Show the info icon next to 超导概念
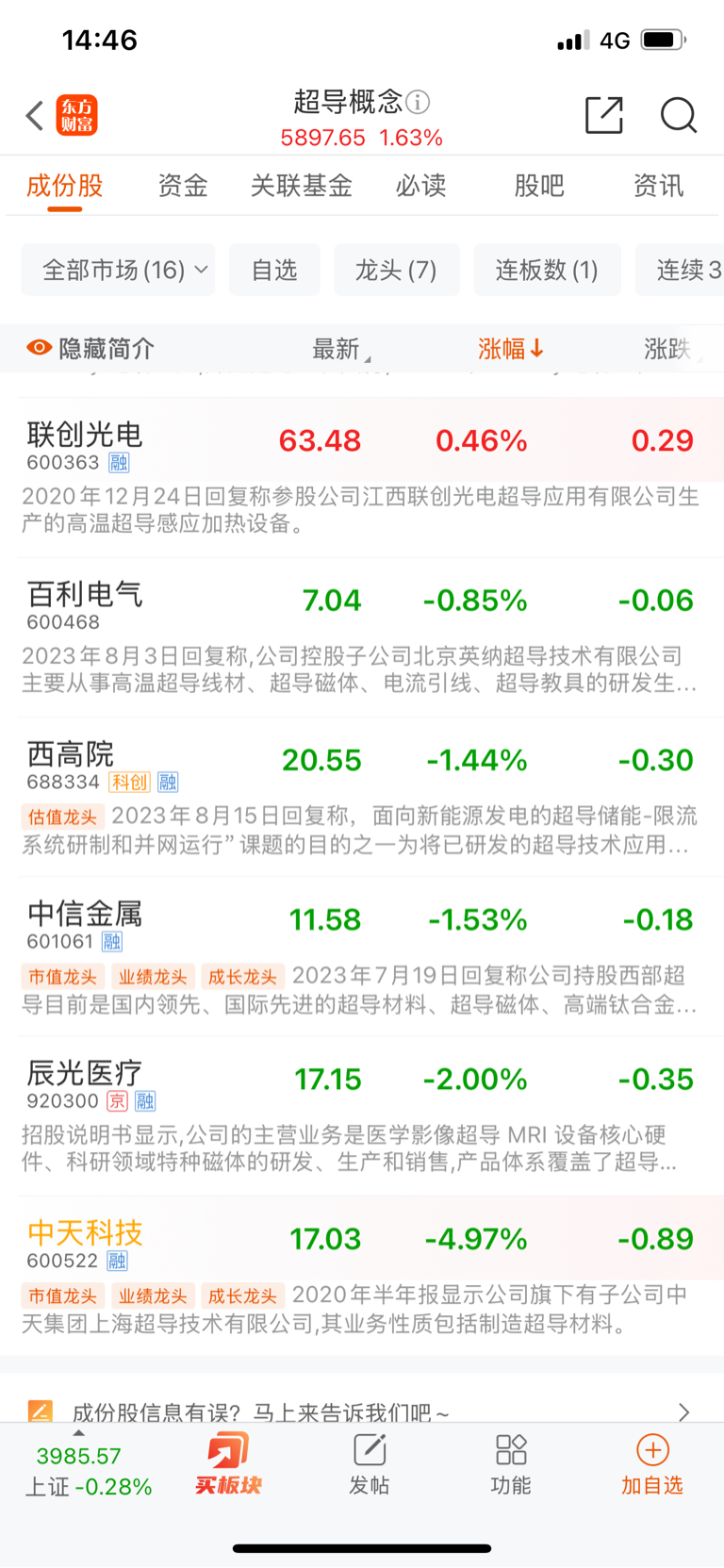The width and height of the screenshot is (724, 1568). click(x=419, y=101)
